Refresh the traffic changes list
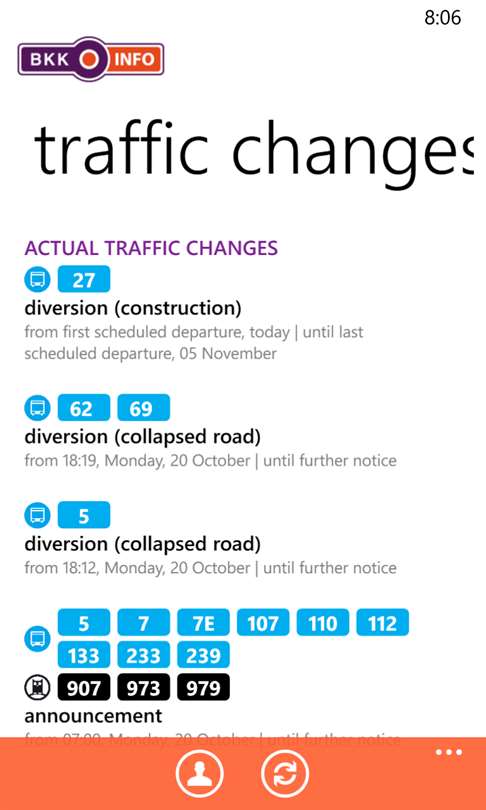This screenshot has height=810, width=486. pos(285,774)
